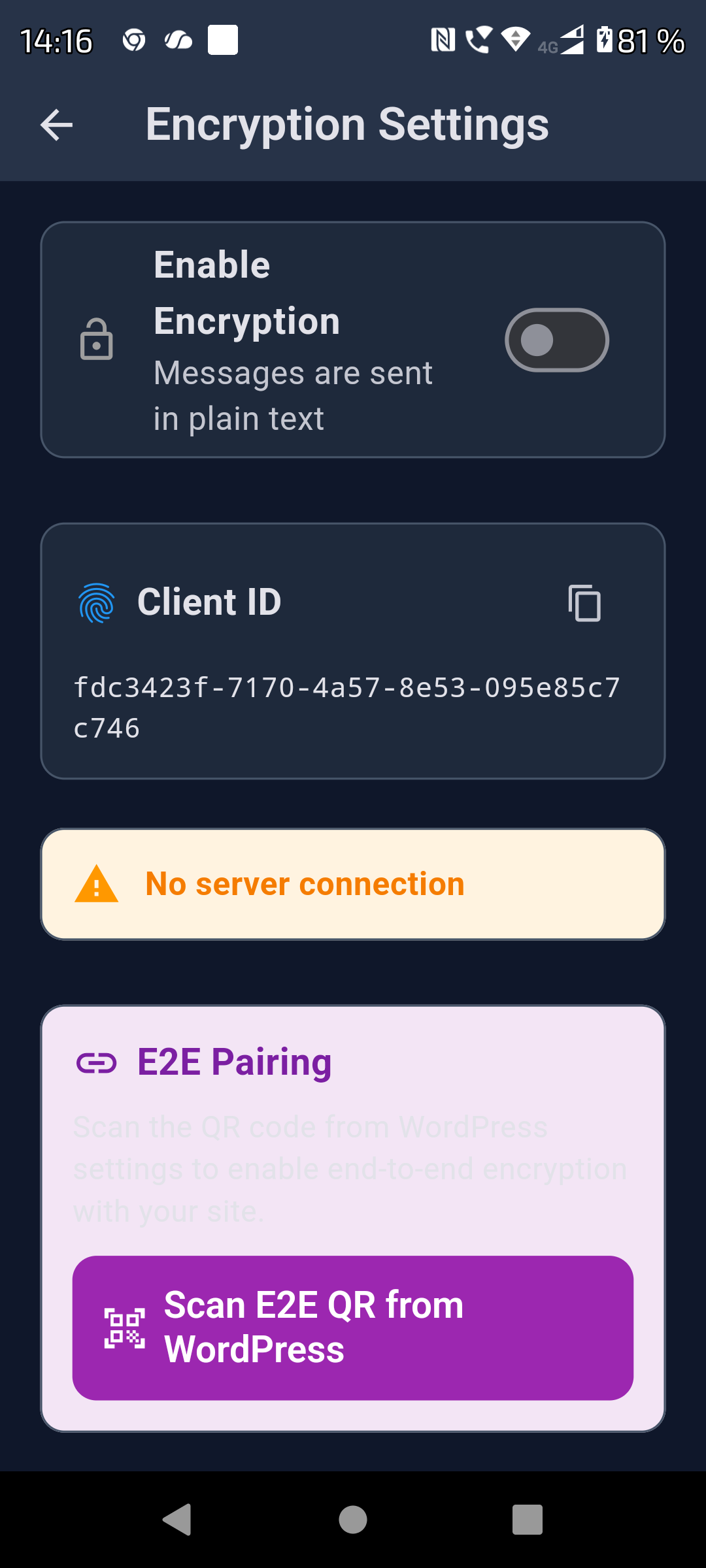This screenshot has height=1568, width=706.
Task: Open the E2E Pairing section header
Action: point(233,1060)
